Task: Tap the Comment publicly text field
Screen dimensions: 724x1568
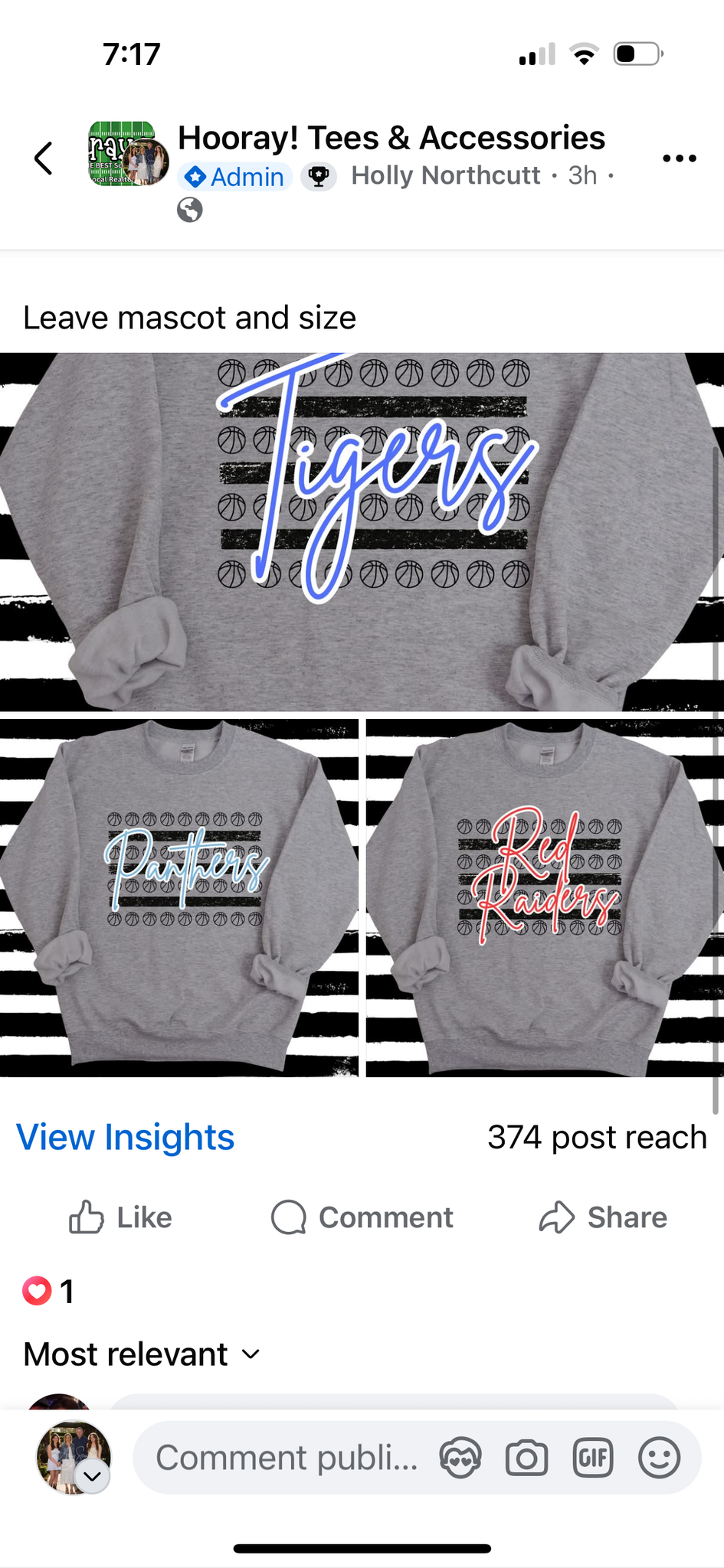Action: click(287, 1458)
